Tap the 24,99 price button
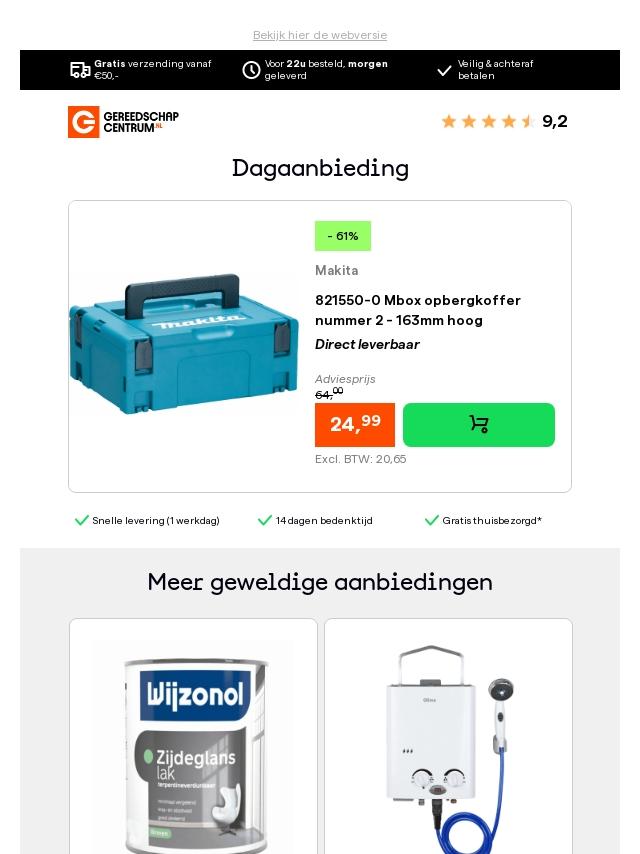The height and width of the screenshot is (854, 640). point(355,424)
